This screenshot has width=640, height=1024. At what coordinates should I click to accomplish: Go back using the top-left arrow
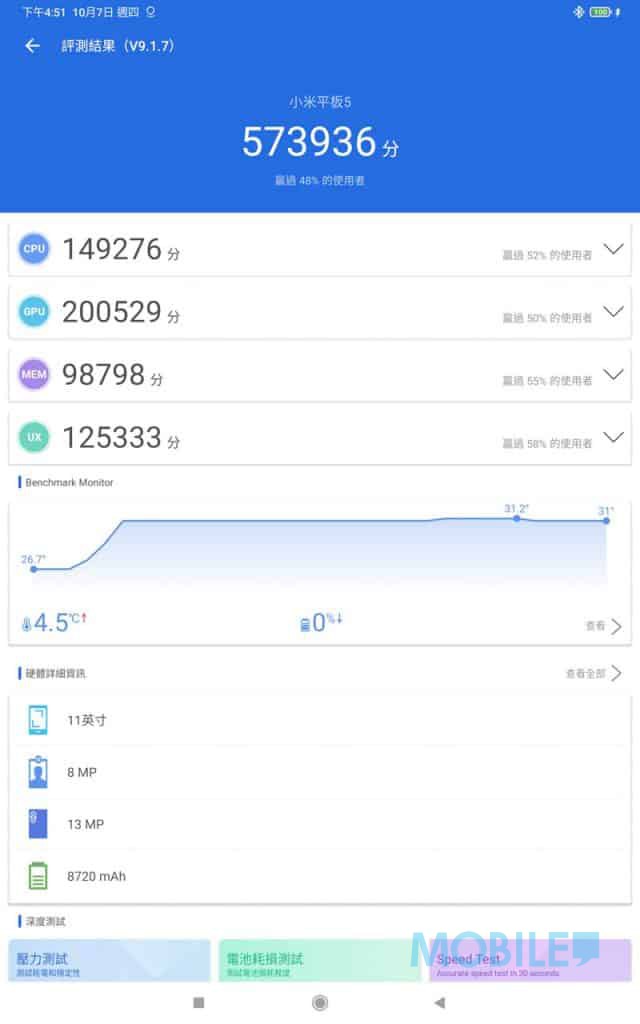(32, 46)
